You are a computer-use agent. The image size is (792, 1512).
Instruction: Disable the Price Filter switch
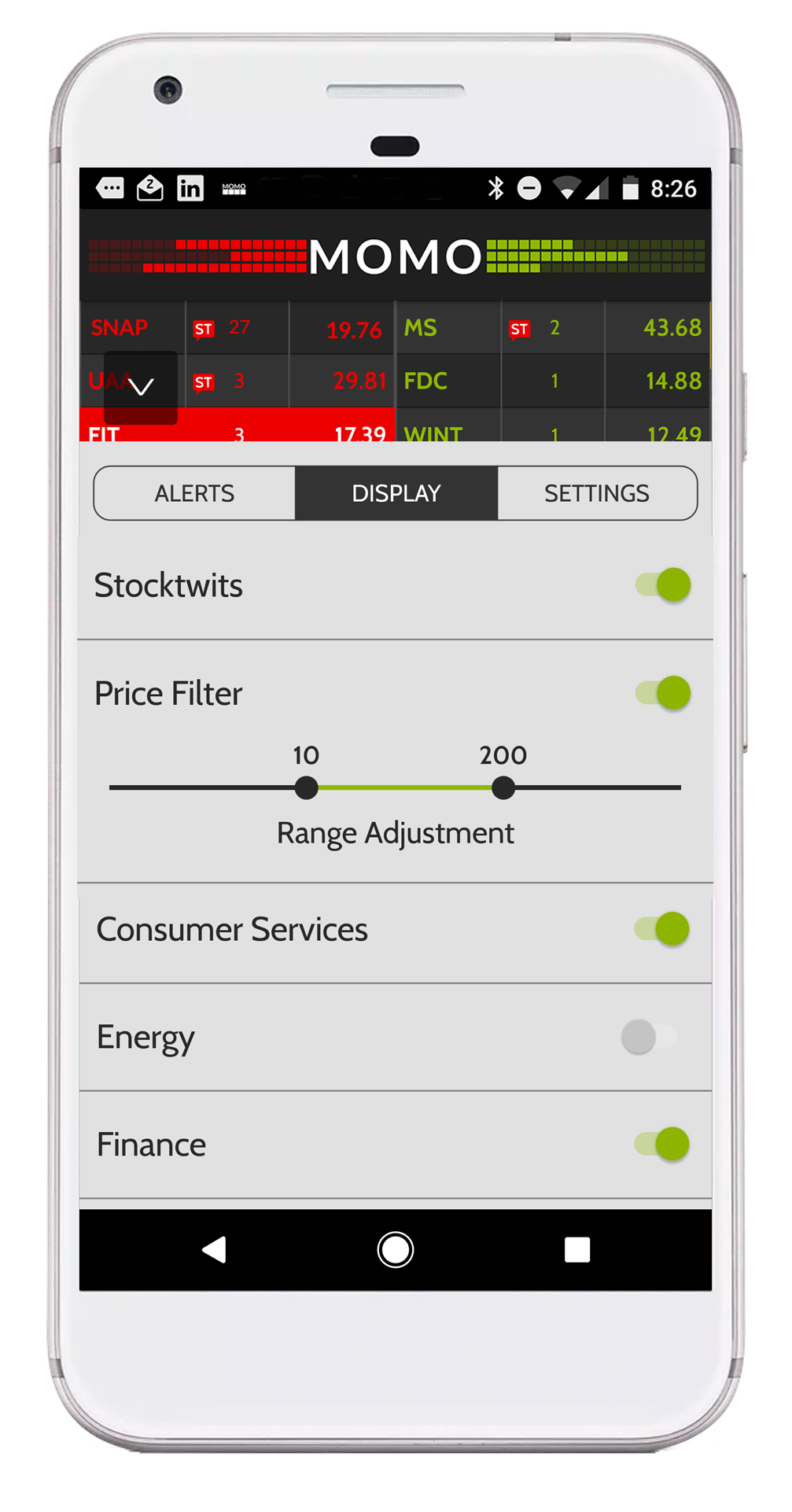click(664, 693)
